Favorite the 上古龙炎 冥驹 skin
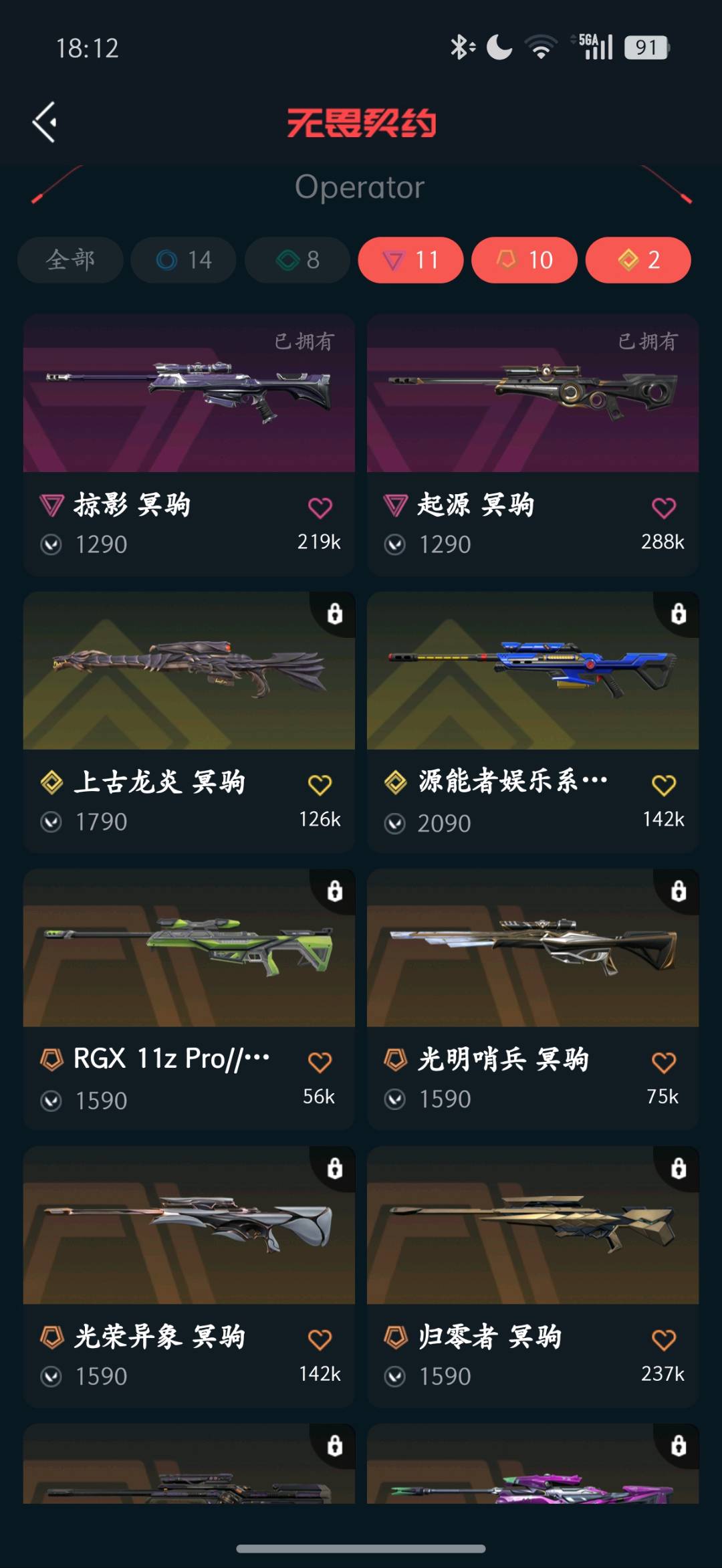This screenshot has height=1568, width=722. point(320,785)
